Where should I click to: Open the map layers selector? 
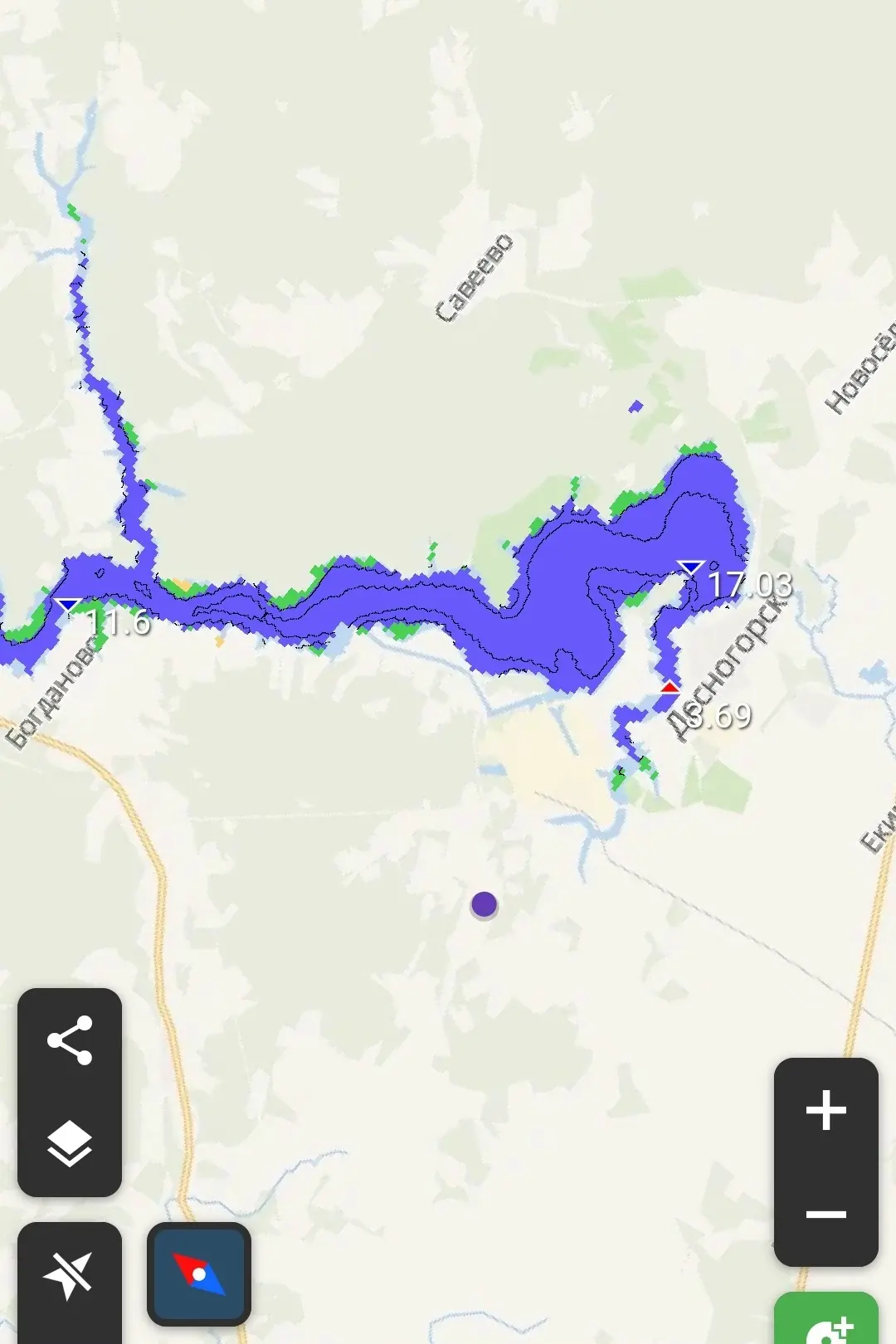click(x=70, y=1144)
